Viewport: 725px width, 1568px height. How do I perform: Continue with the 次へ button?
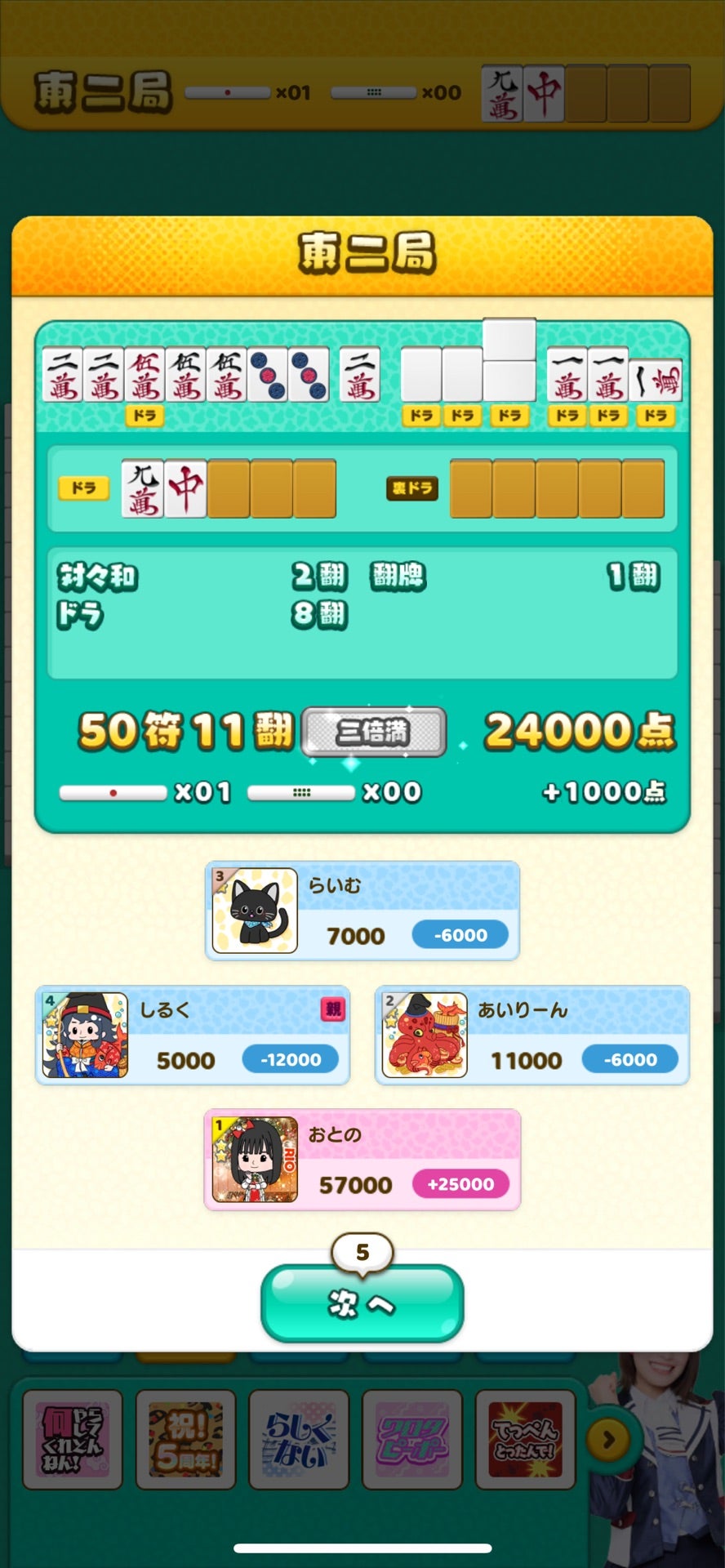(362, 1303)
